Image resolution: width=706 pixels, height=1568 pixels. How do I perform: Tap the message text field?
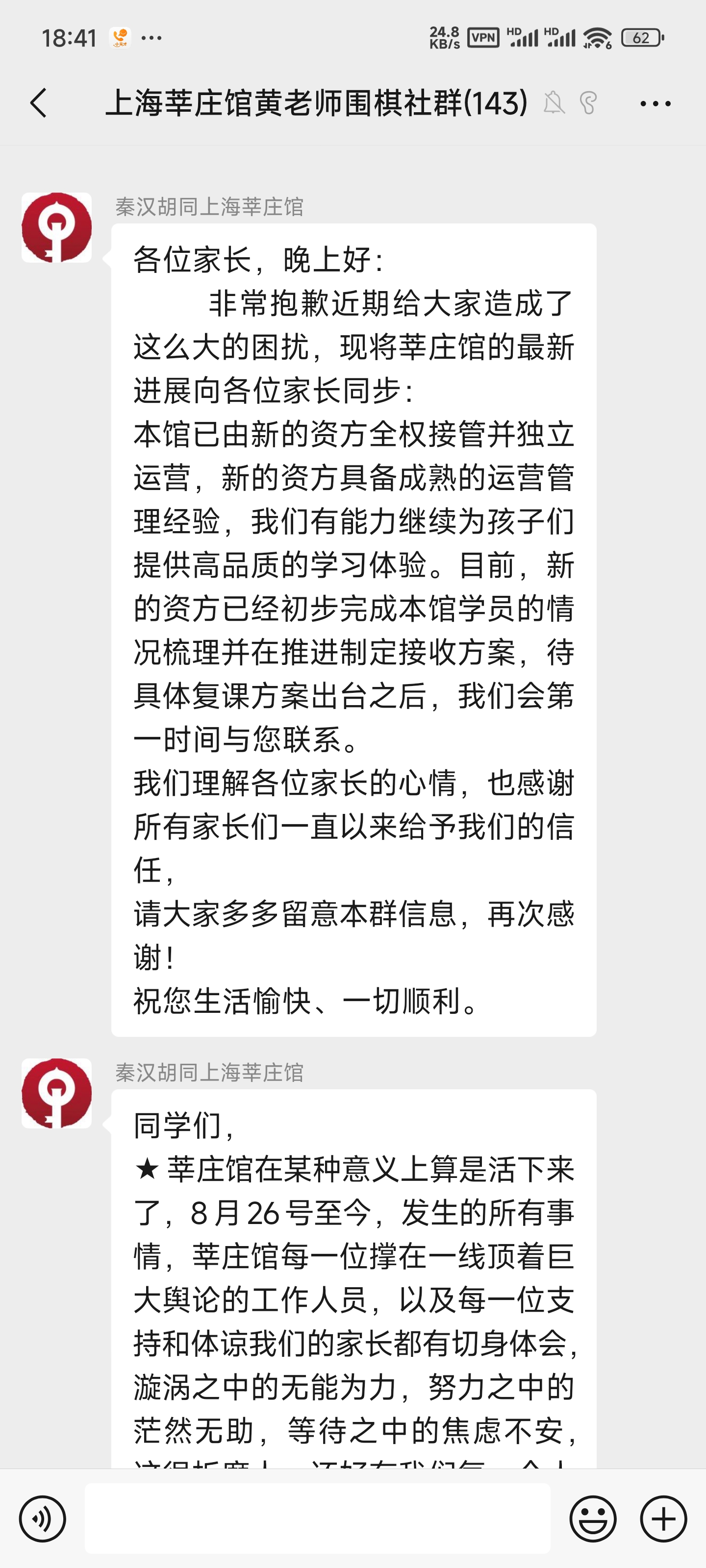click(317, 1518)
